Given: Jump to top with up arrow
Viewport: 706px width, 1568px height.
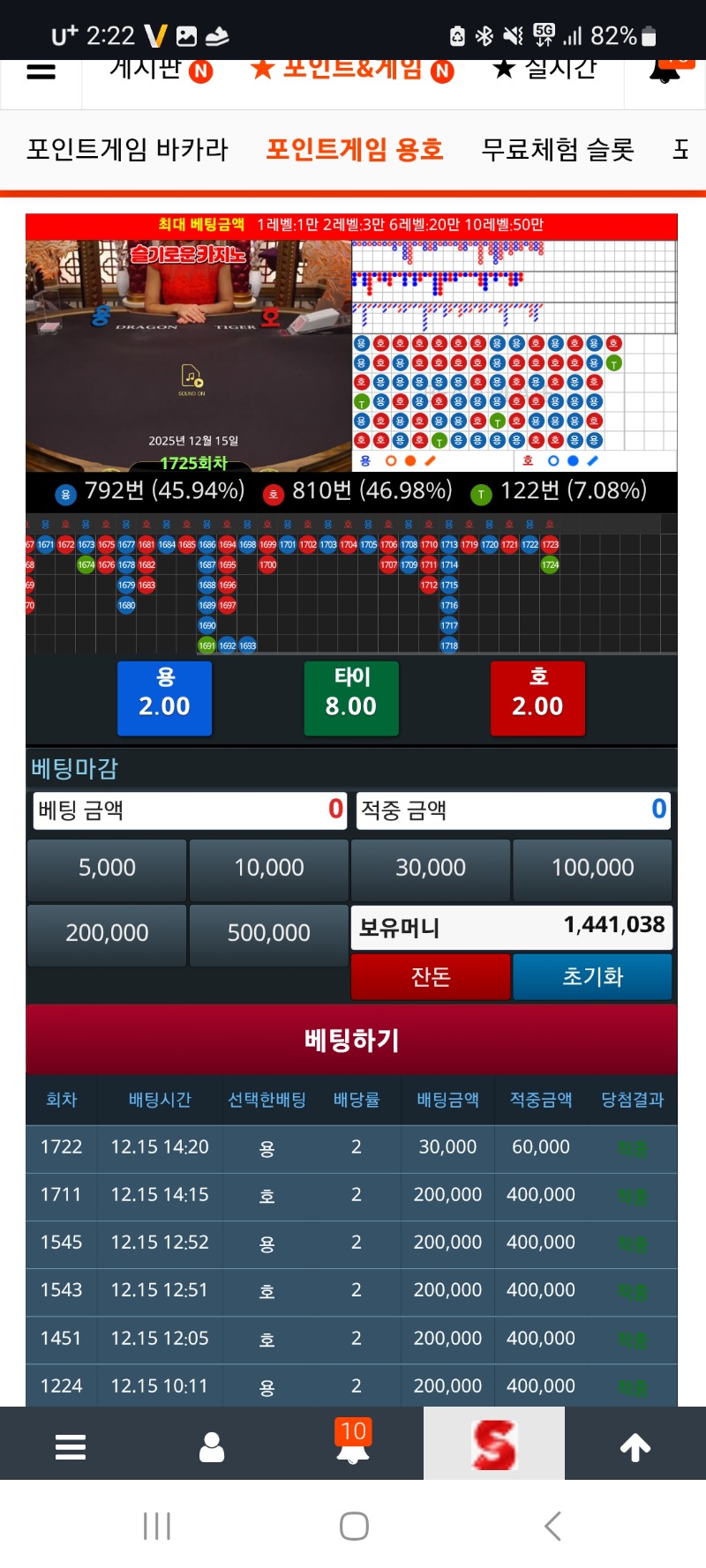Looking at the screenshot, I should point(635,1446).
